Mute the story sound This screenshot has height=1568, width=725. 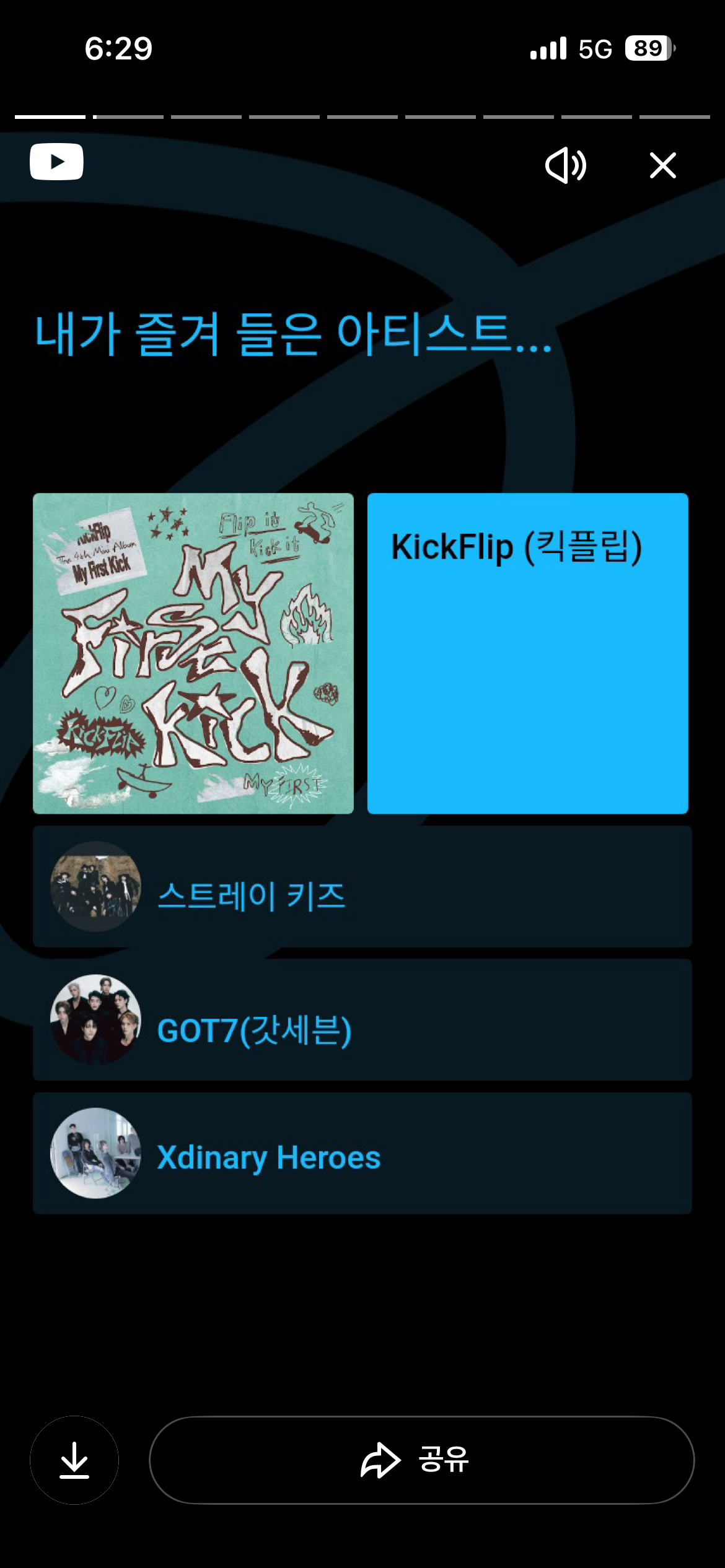565,165
